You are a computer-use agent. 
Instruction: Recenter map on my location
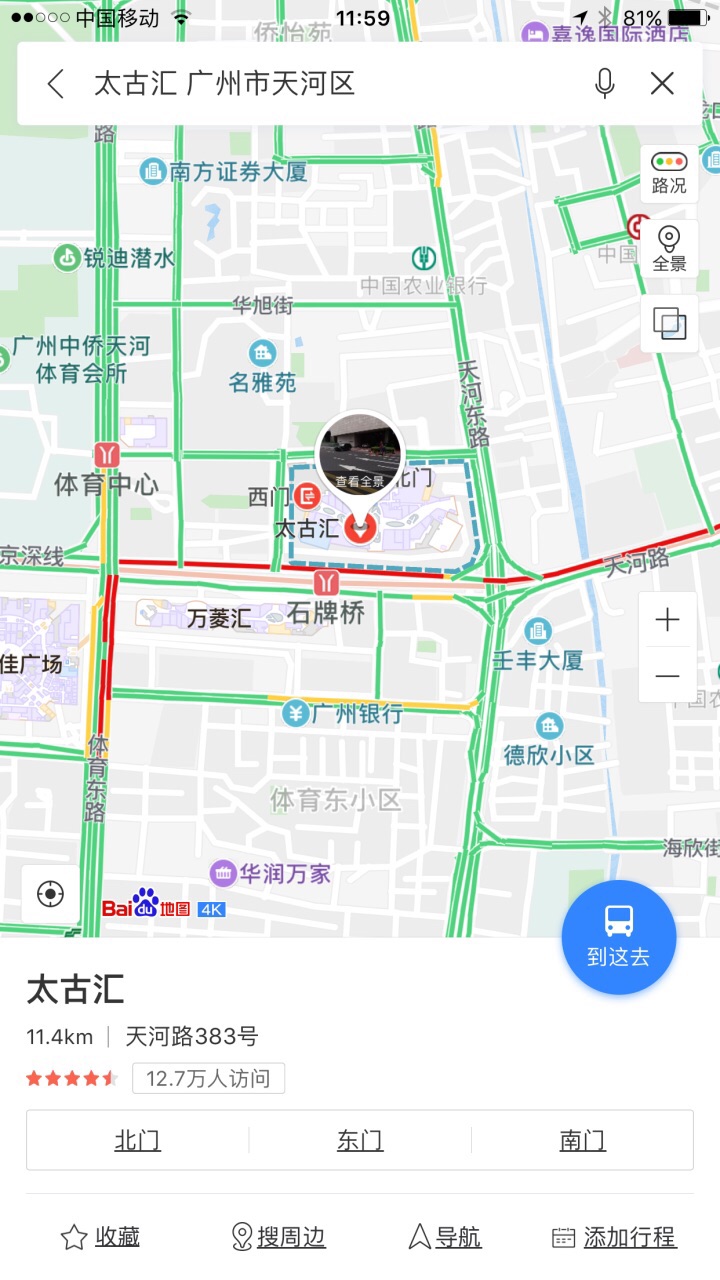[x=51, y=893]
